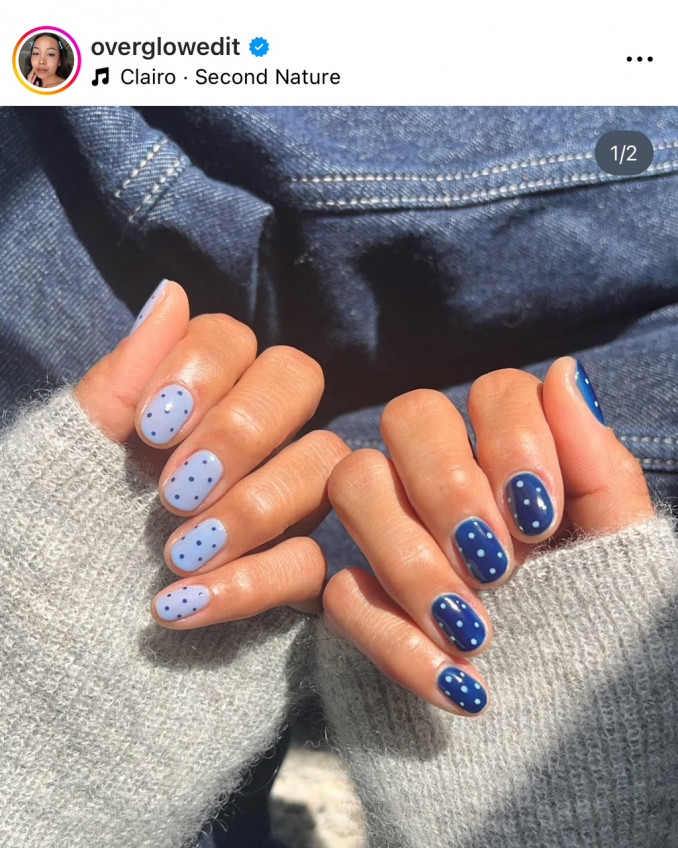This screenshot has height=848, width=678.
Task: Open the post's three-dot options menu
Action: point(639,59)
